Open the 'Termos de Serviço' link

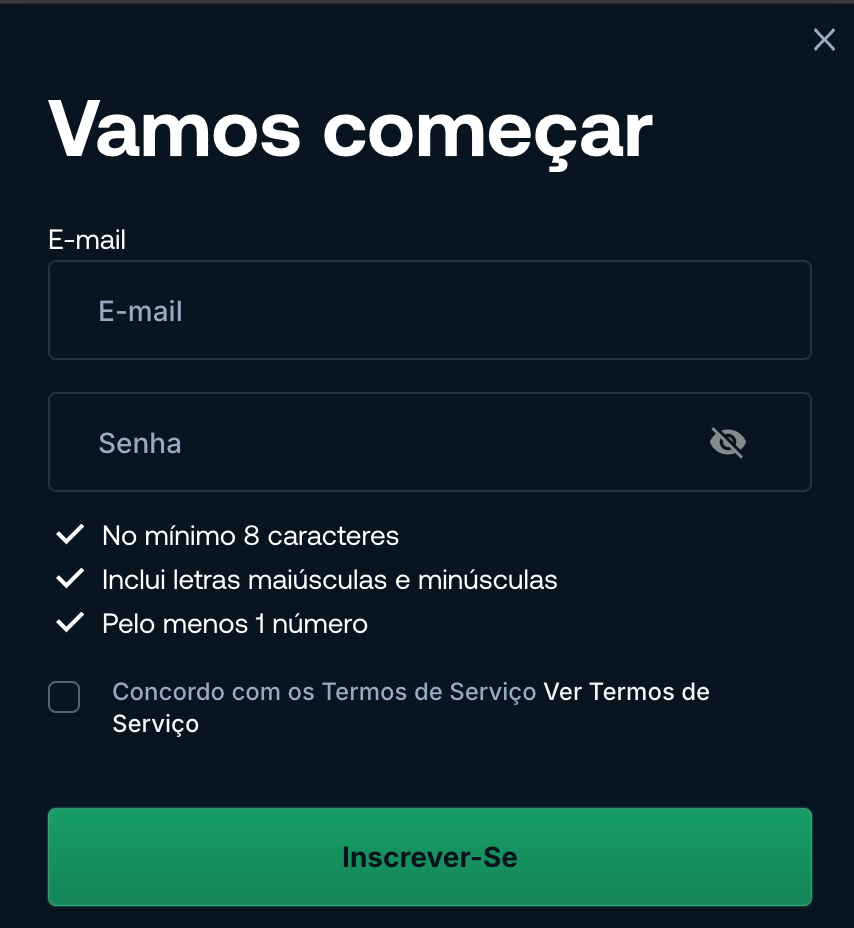click(626, 692)
